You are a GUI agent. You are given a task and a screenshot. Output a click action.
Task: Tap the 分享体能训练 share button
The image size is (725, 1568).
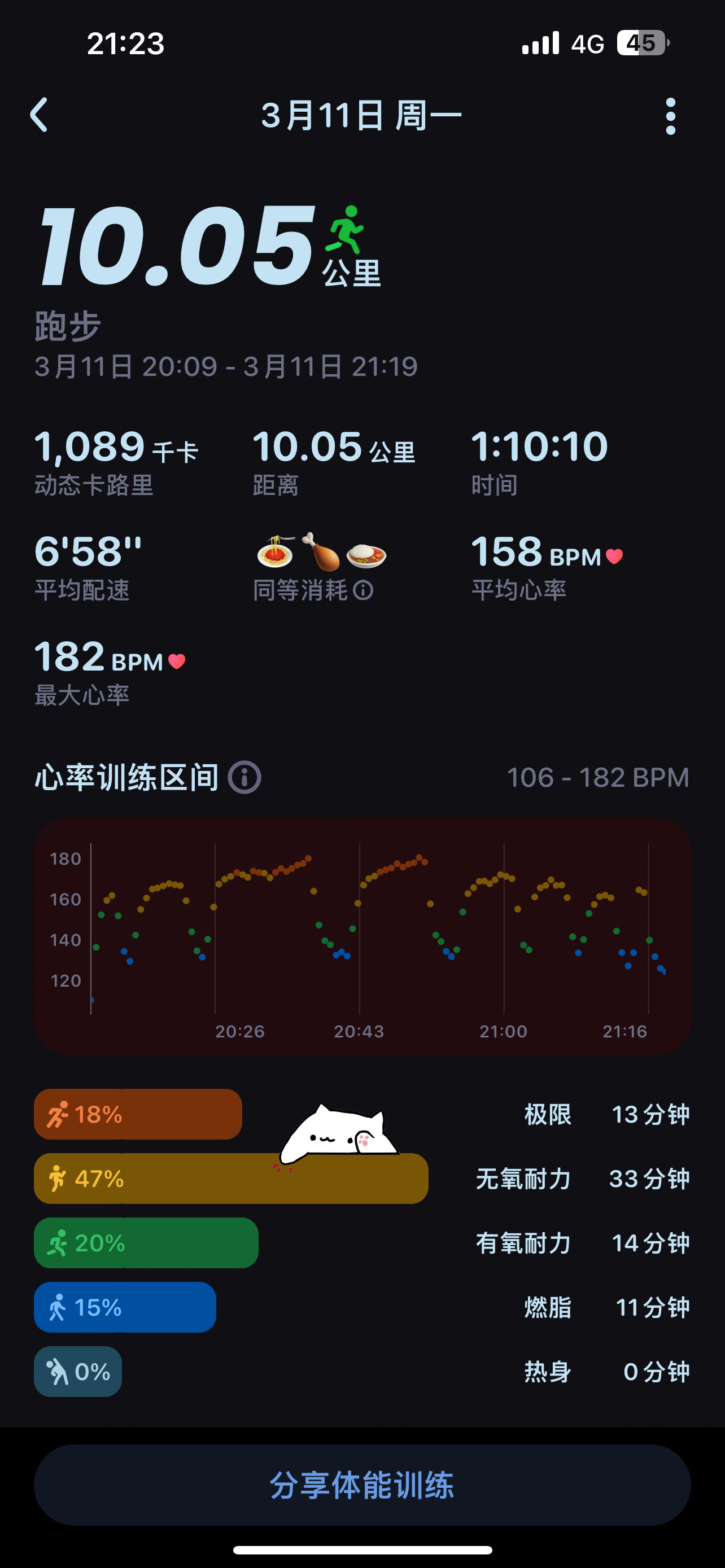[362, 1484]
